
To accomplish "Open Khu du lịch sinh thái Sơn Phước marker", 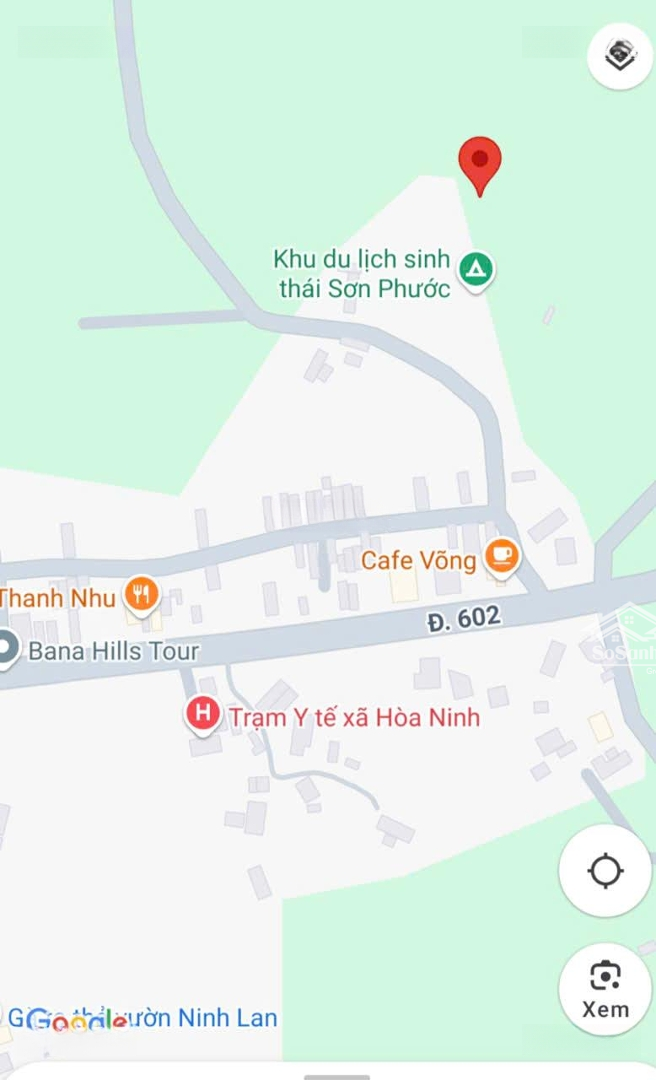I will [x=476, y=271].
